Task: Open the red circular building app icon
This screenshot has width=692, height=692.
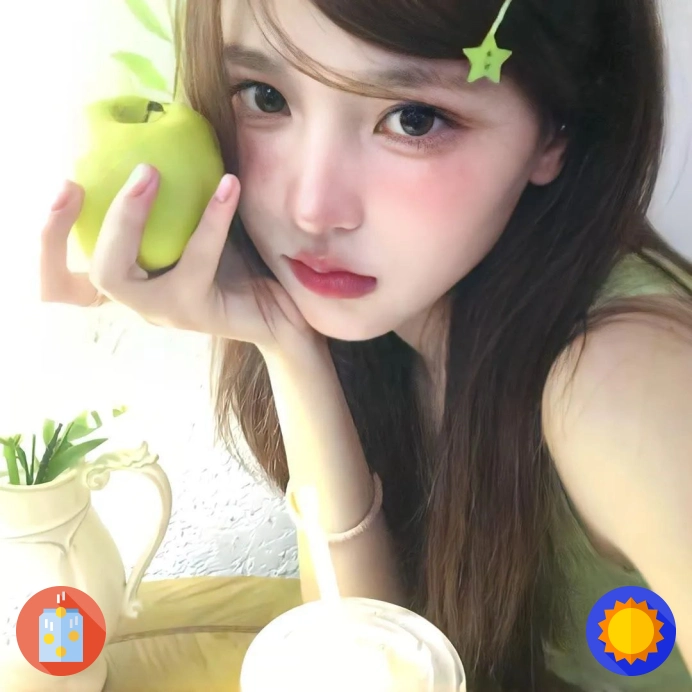Action: pos(61,631)
